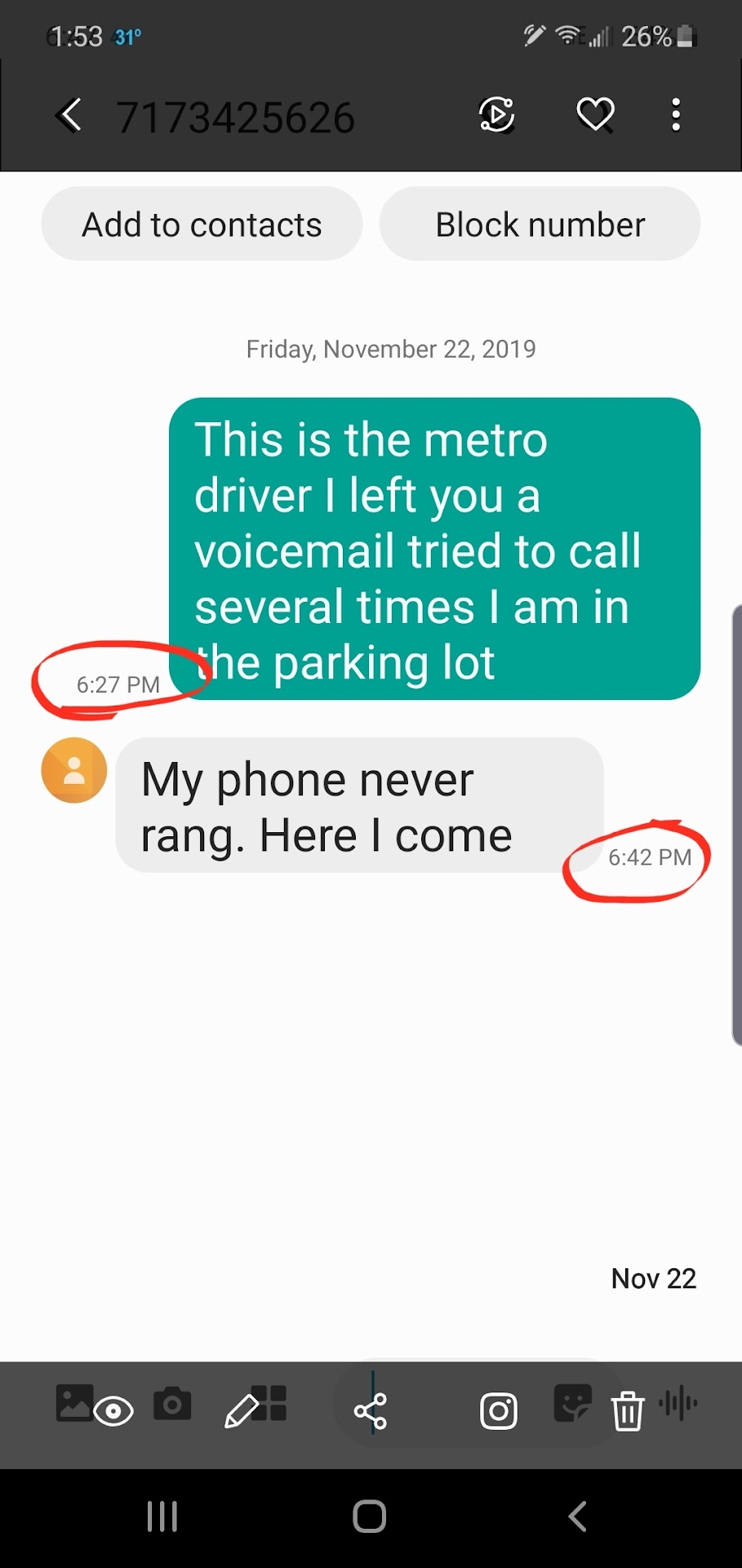
Task: Delete using the trash icon
Action: [x=628, y=1411]
